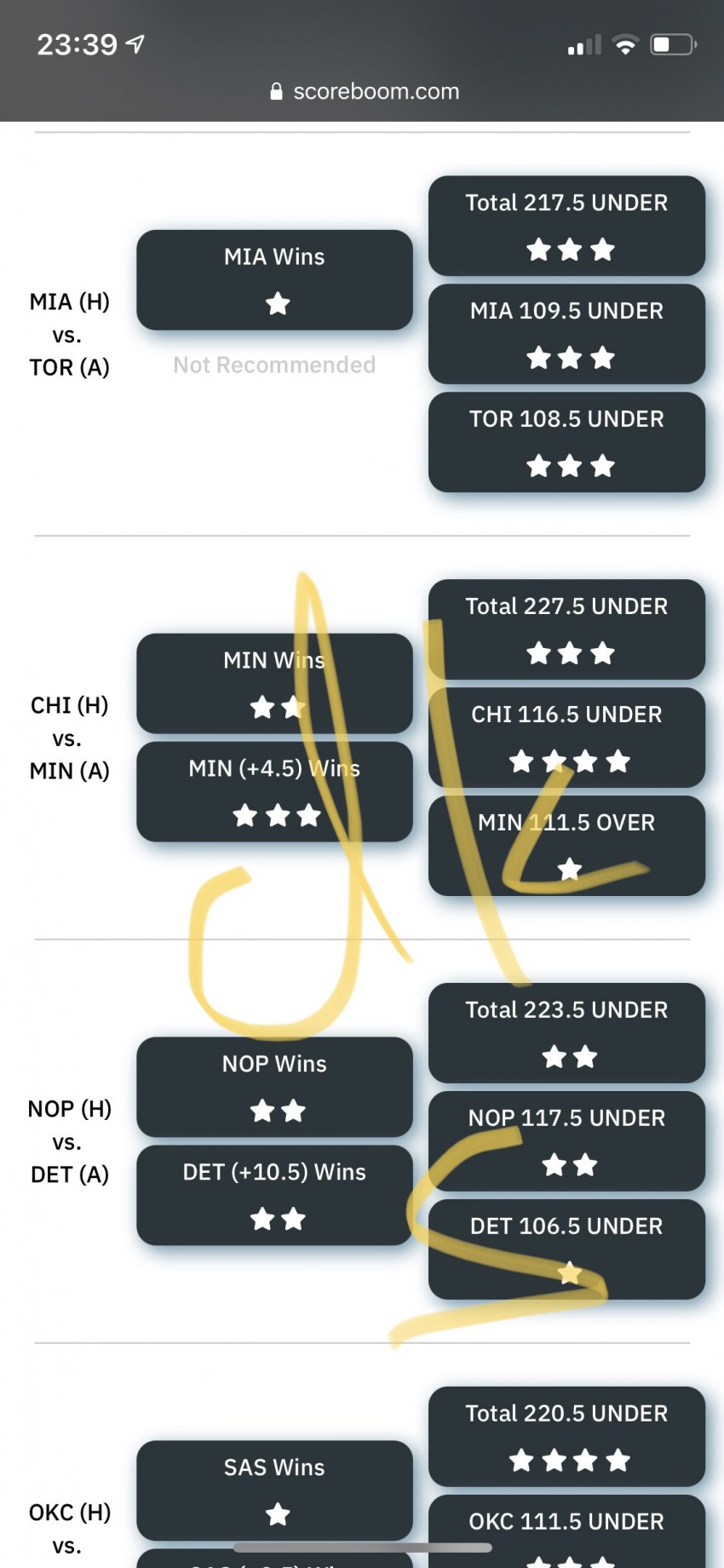This screenshot has width=724, height=1568.
Task: Choose the NOP 117.5 UNDER prediction
Action: pos(566,1140)
